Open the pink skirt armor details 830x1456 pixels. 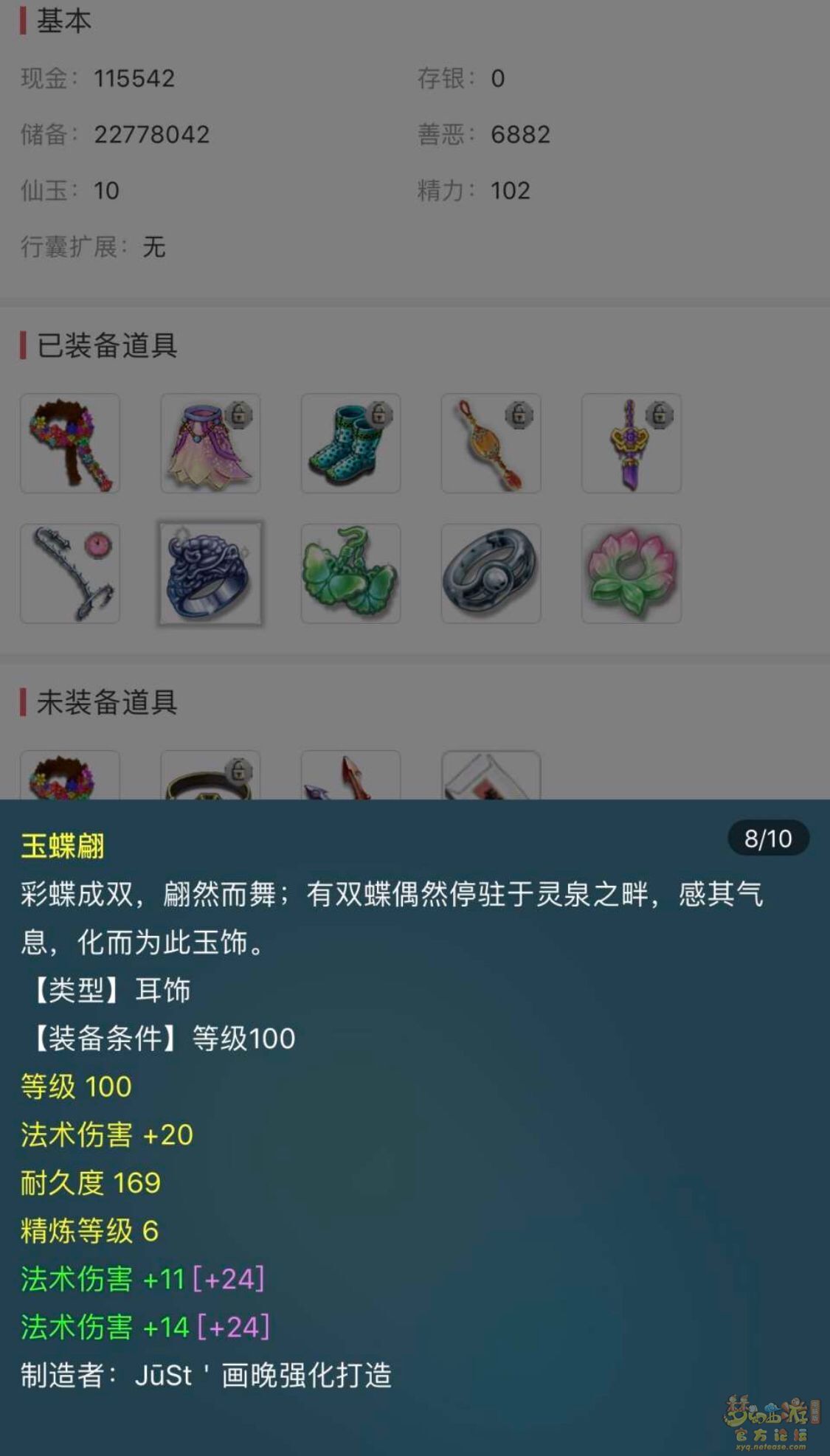[x=210, y=443]
